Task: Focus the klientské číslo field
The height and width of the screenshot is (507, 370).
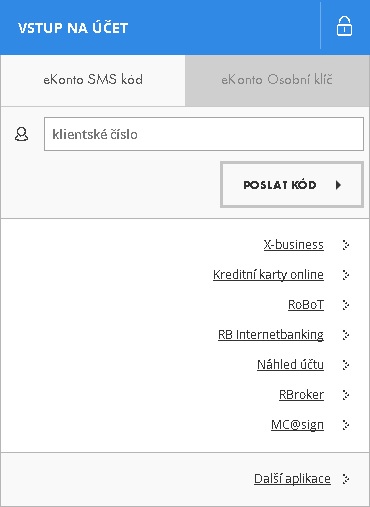Action: coord(204,134)
